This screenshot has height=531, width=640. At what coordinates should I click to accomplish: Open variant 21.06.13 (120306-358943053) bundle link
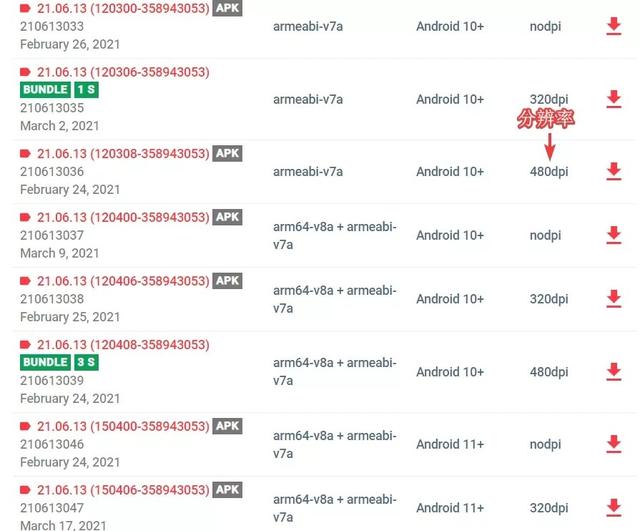[x=123, y=72]
